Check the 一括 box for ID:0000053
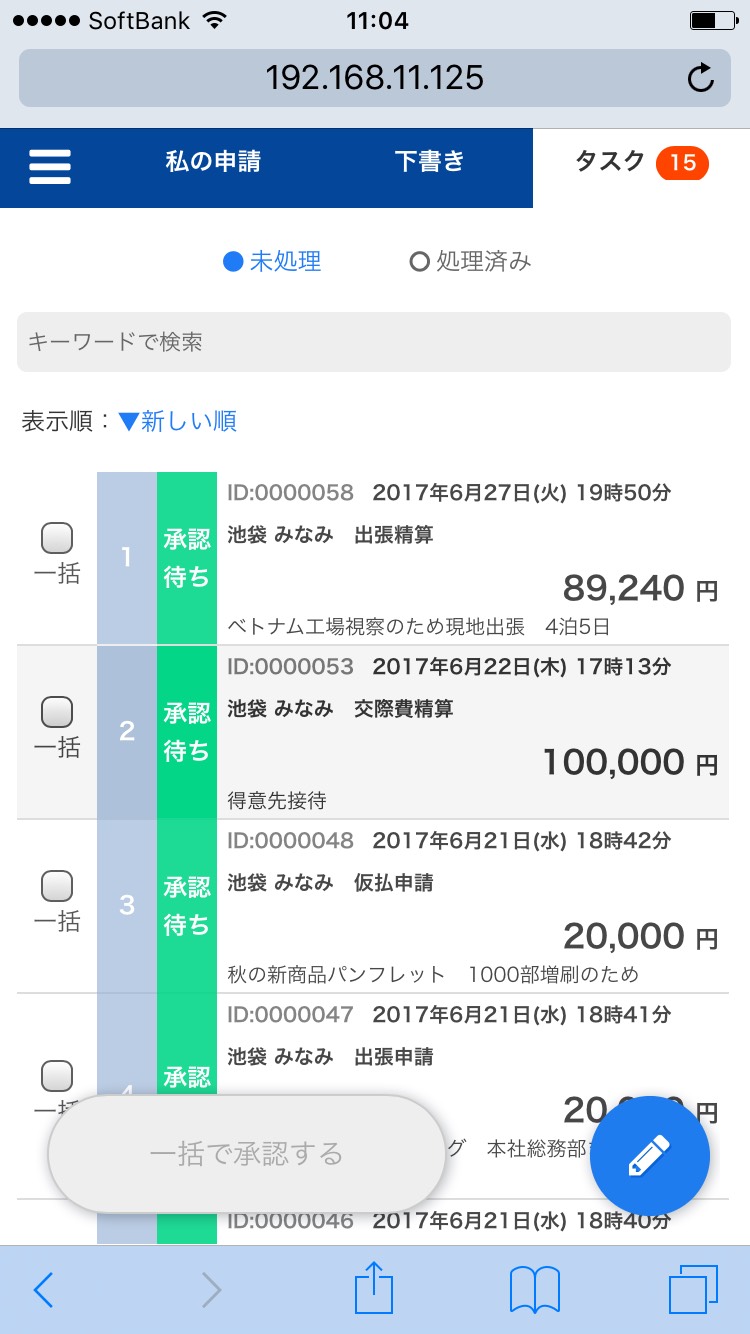The width and height of the screenshot is (750, 1334). tap(57, 713)
